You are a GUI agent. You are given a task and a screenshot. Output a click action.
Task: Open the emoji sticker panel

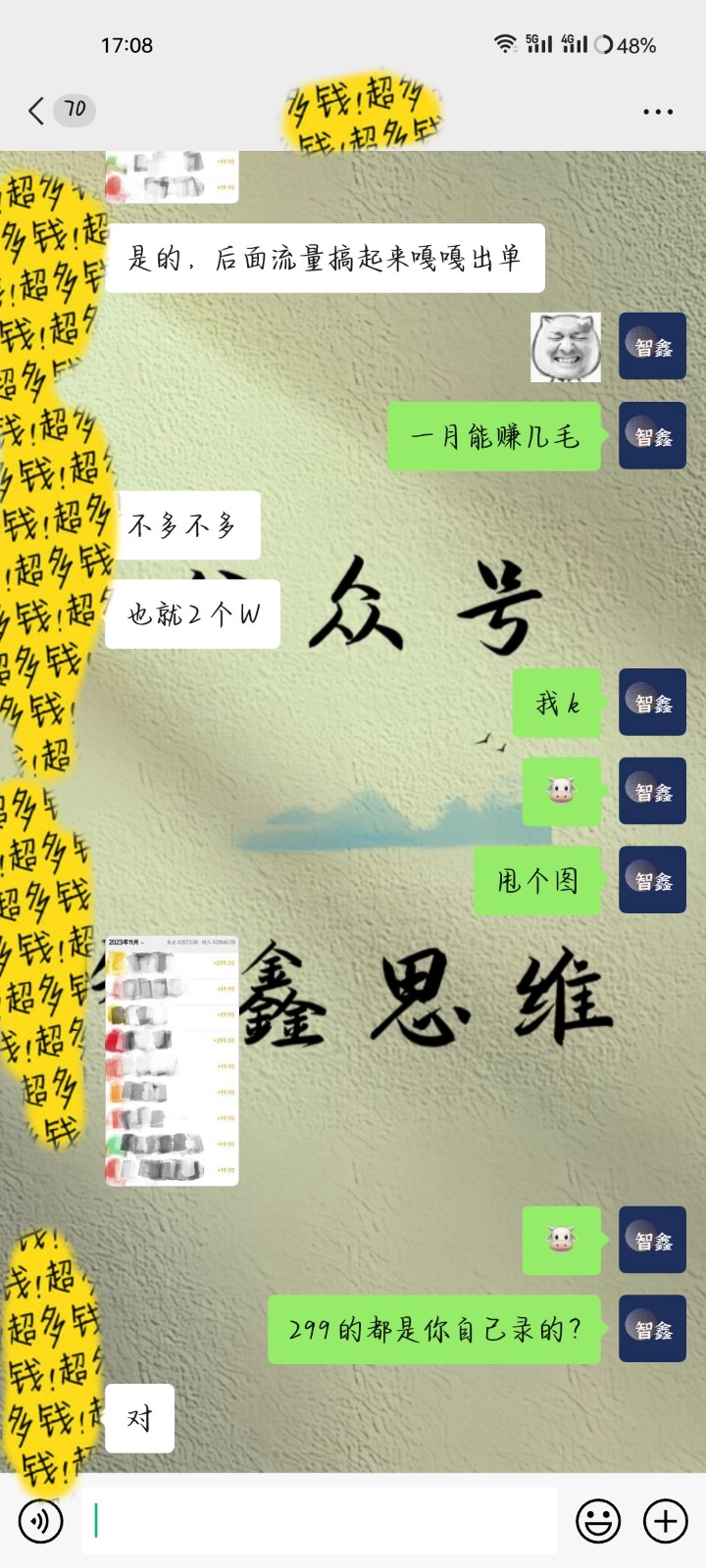[597, 1521]
